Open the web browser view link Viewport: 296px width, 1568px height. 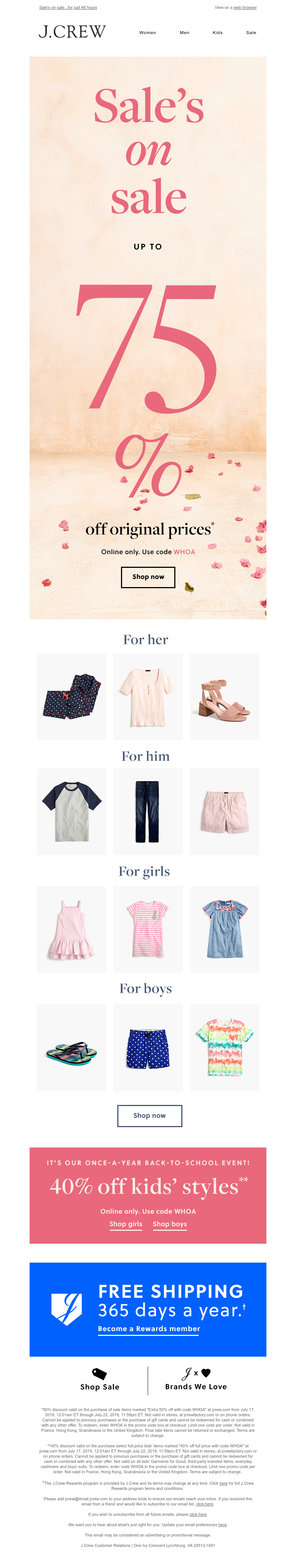coord(245,8)
